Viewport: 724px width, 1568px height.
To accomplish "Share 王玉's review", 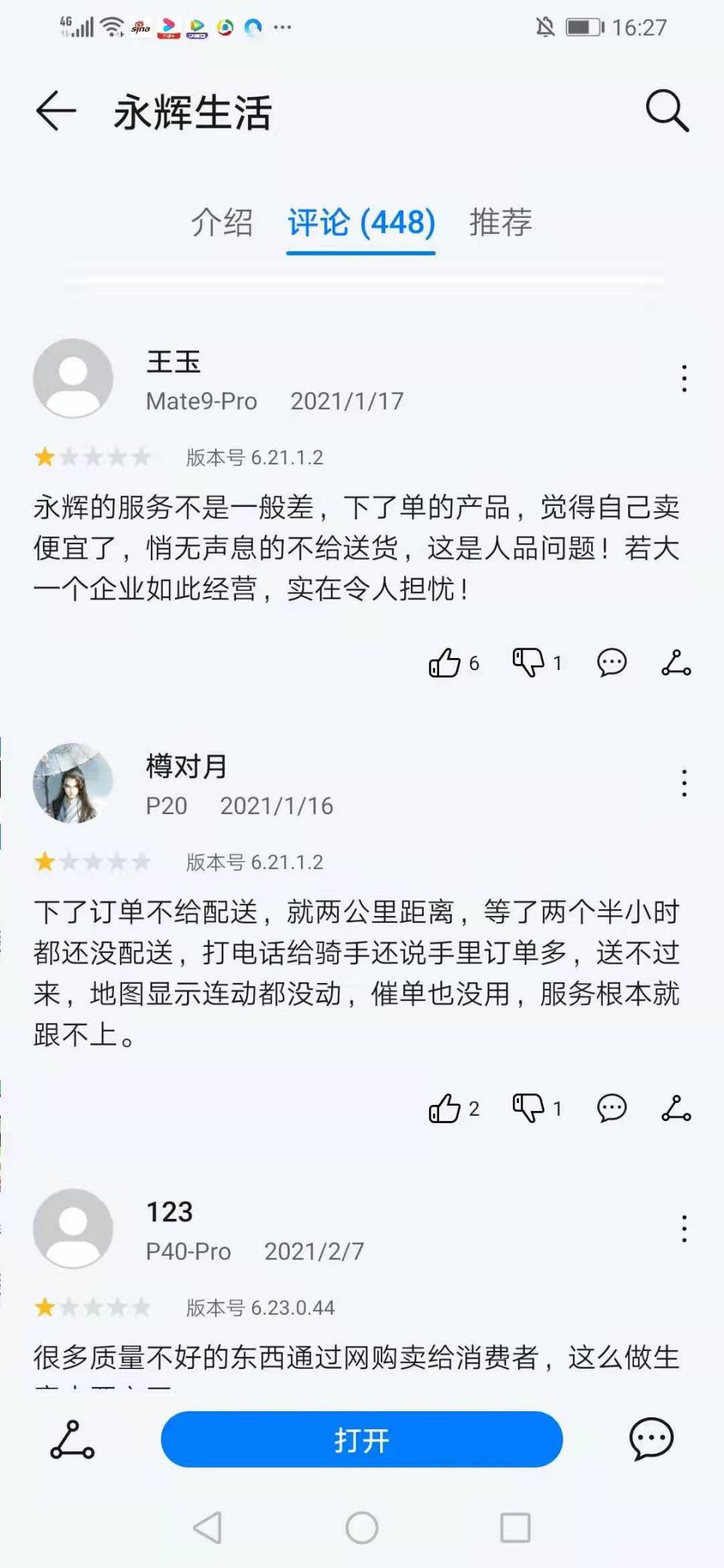I will point(676,663).
